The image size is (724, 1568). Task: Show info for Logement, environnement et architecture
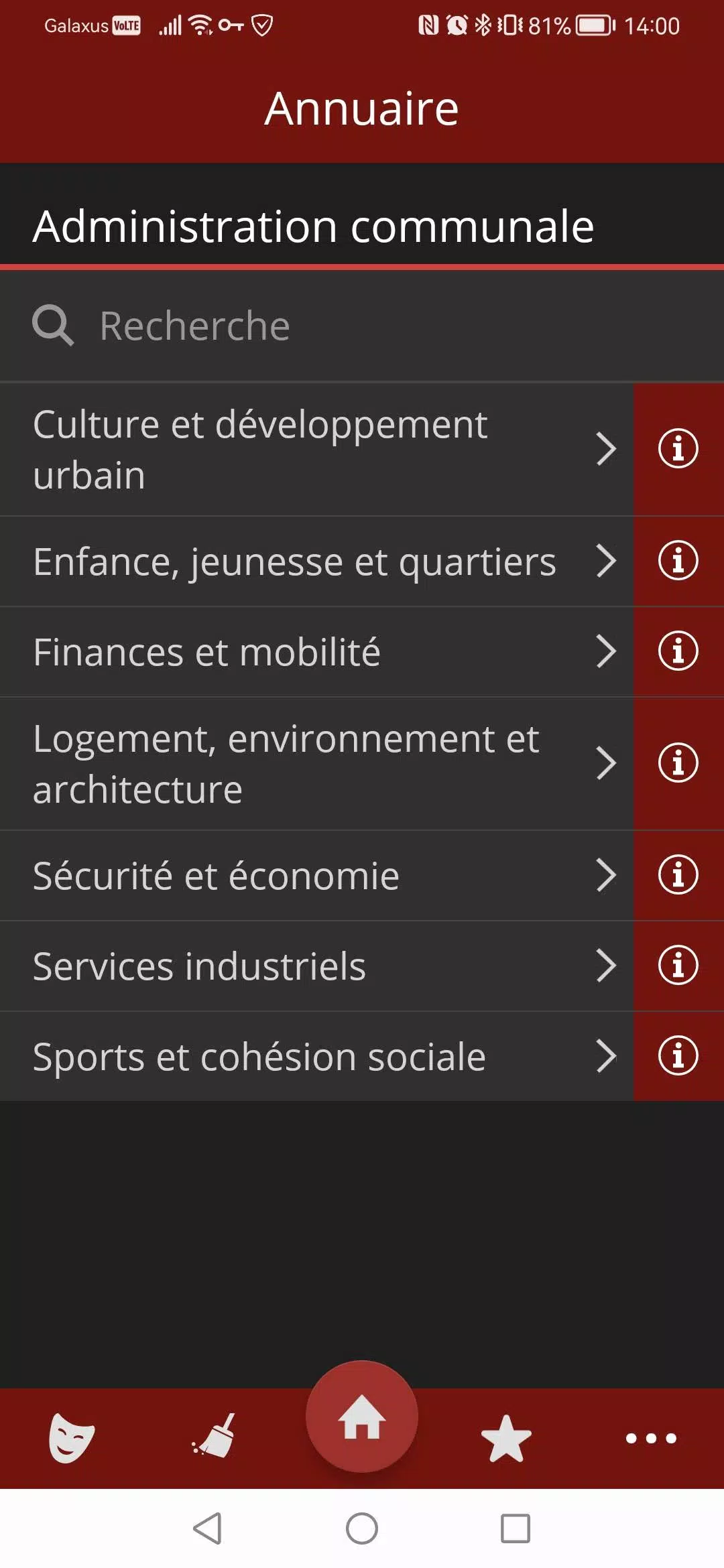pyautogui.click(x=678, y=764)
